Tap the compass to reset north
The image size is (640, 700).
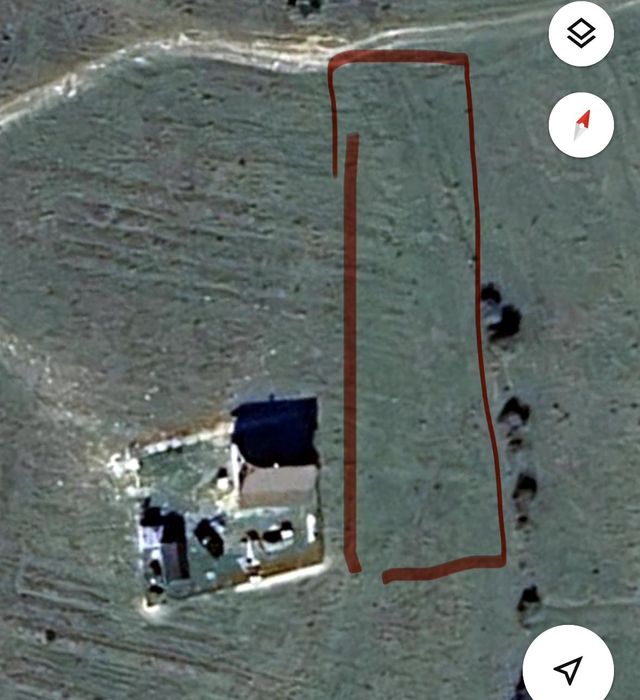[581, 125]
